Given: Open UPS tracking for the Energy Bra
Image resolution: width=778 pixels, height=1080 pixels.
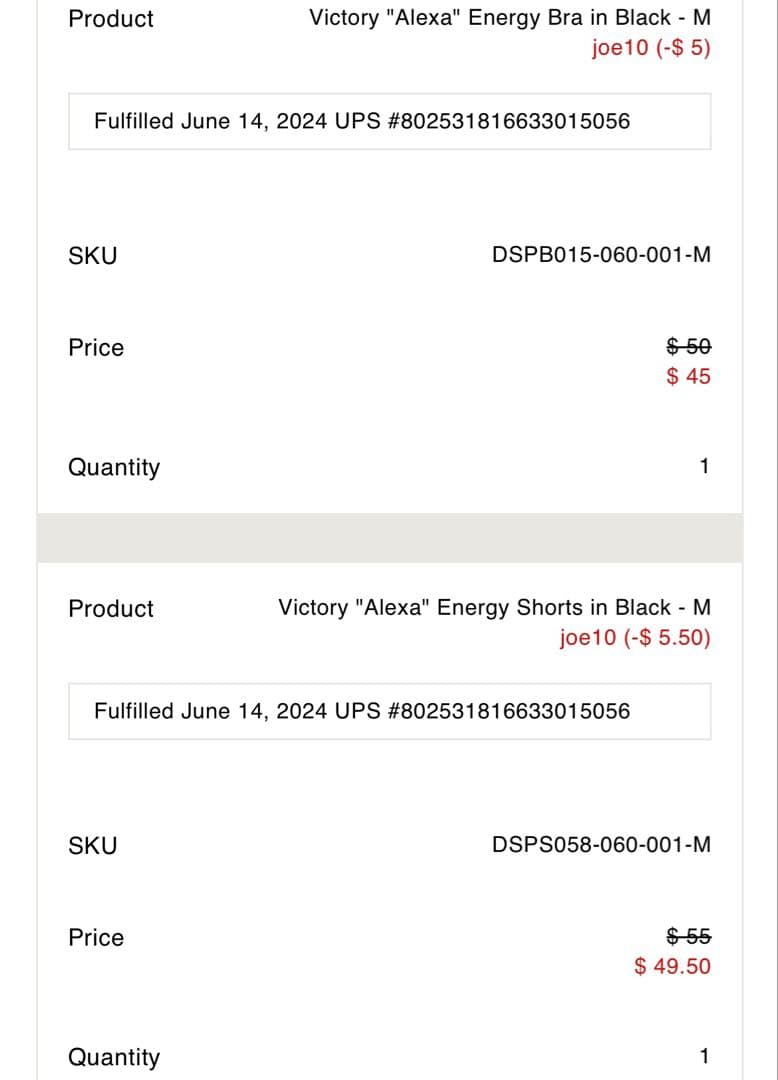Looking at the screenshot, I should (508, 122).
